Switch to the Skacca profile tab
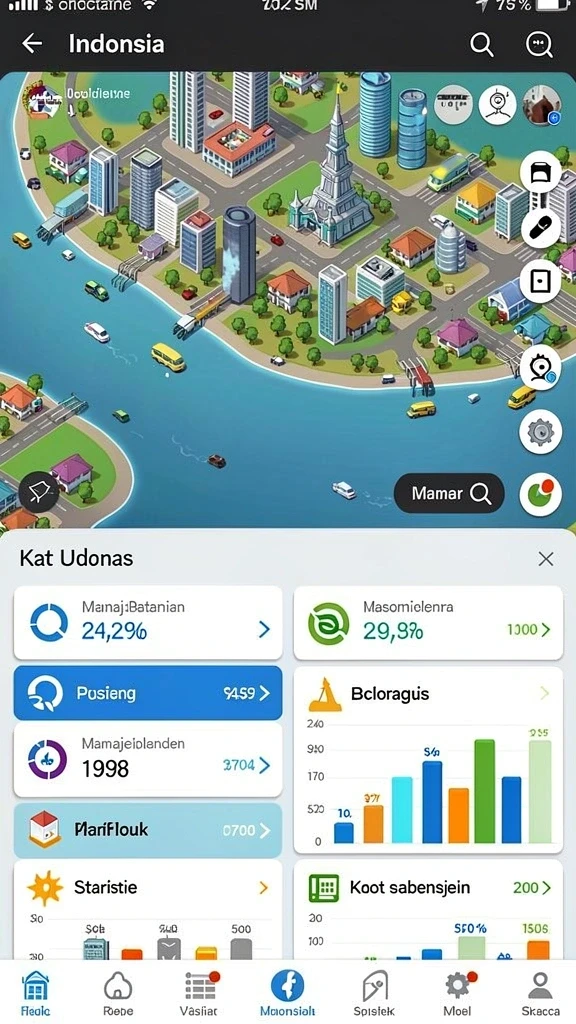 point(540,993)
